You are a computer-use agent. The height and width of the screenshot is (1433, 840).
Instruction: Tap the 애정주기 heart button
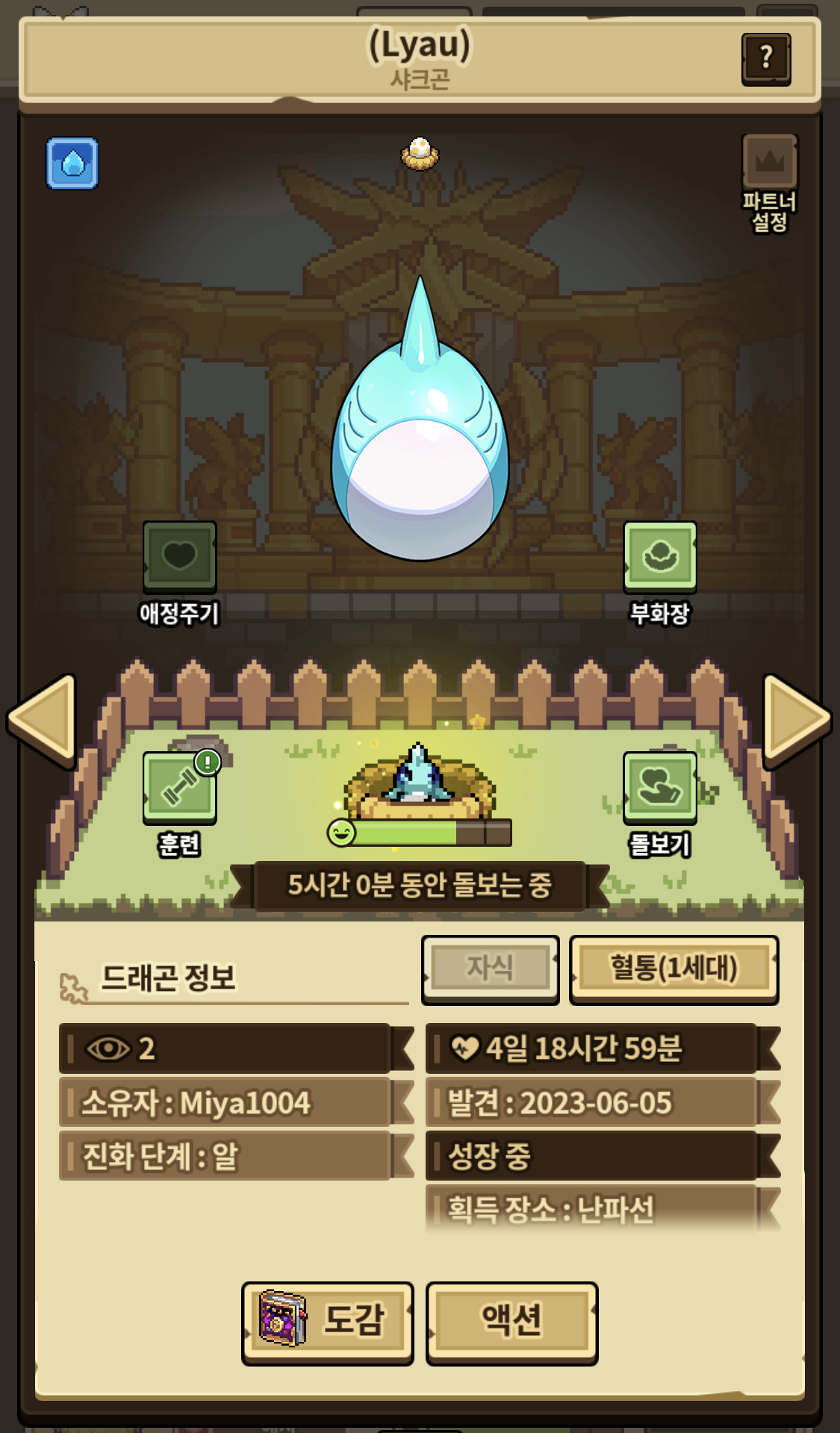(x=179, y=556)
